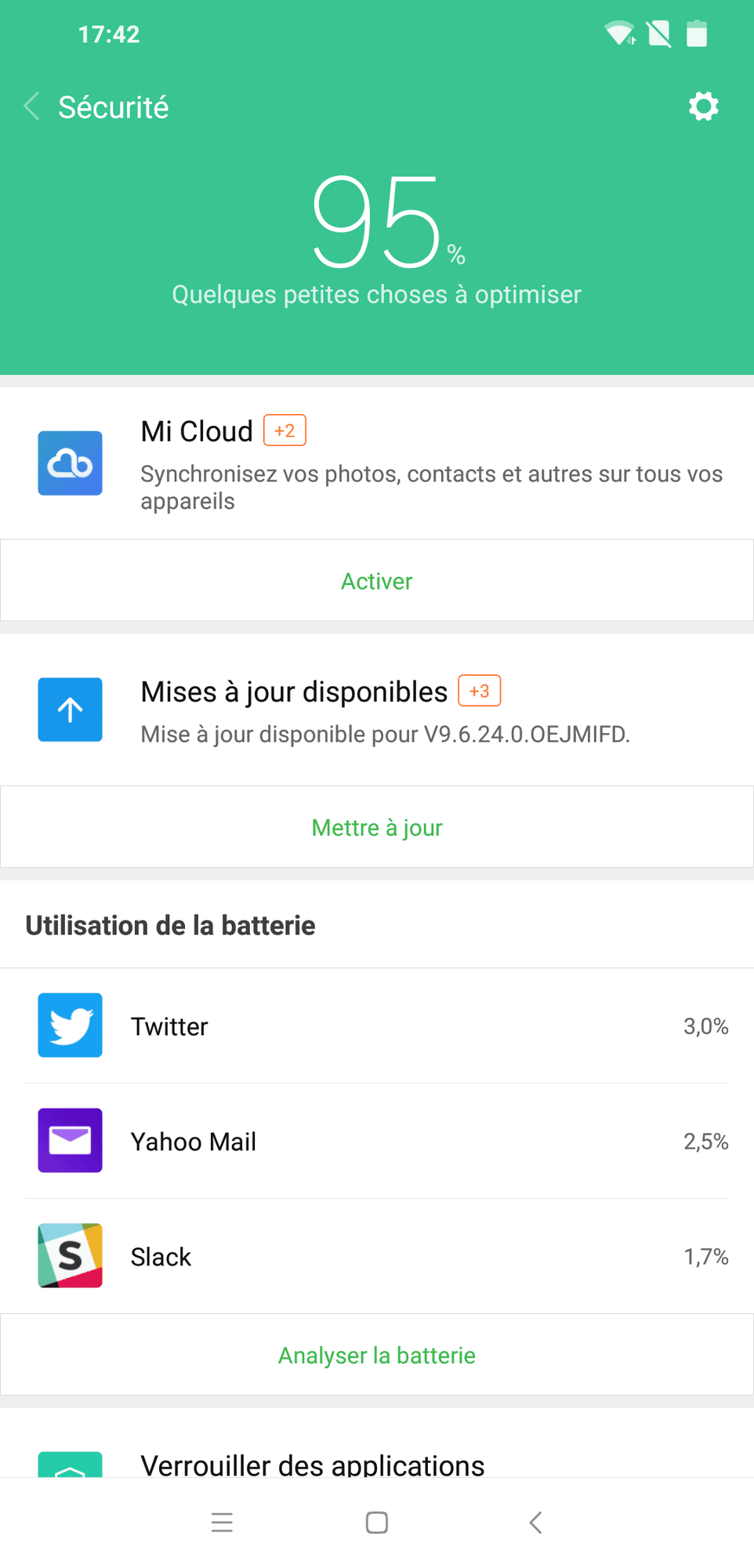The image size is (754, 1568).
Task: Go back from the Sécurité screen
Action: 32,107
